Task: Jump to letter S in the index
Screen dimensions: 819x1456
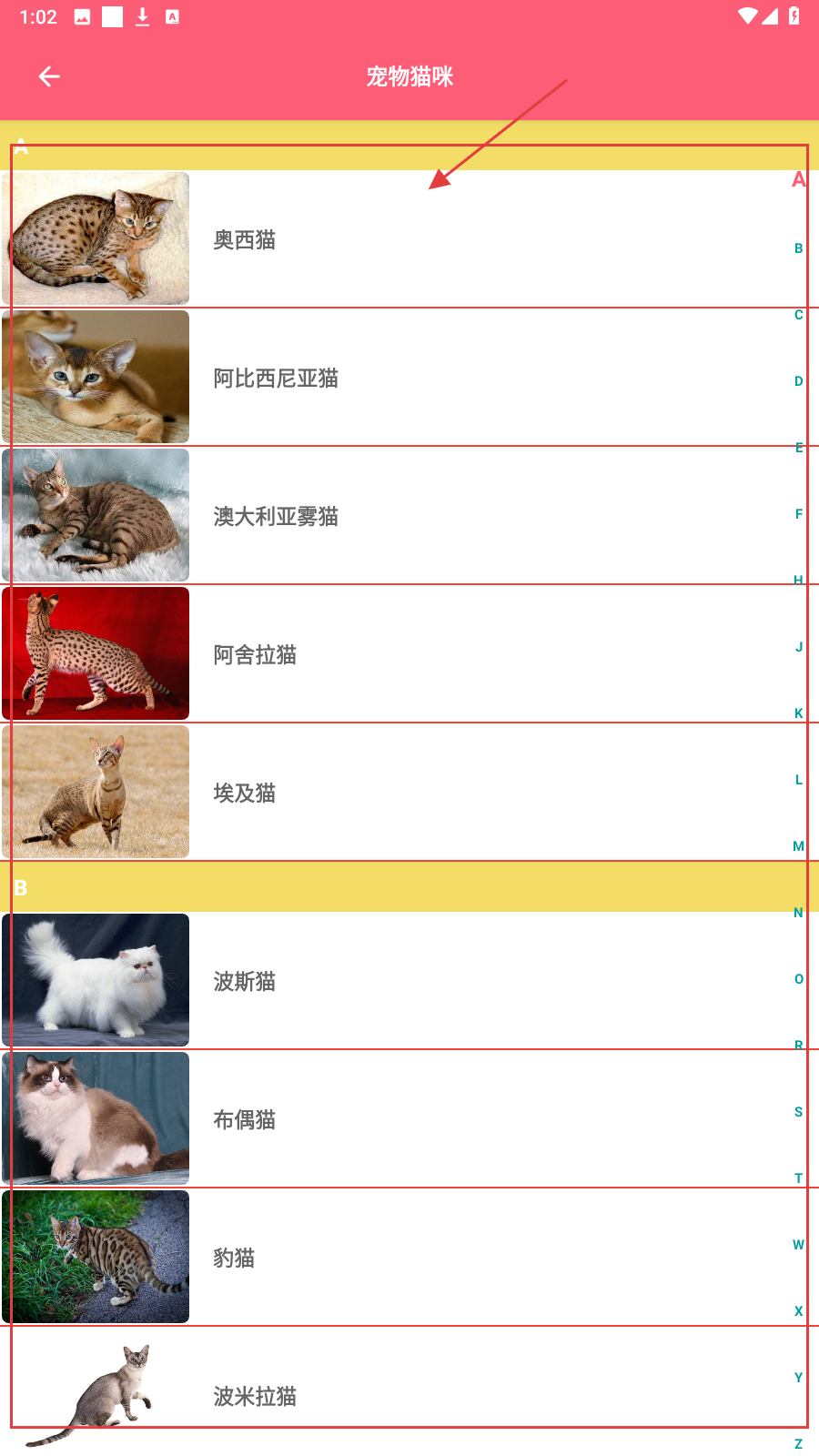Action: [798, 1112]
